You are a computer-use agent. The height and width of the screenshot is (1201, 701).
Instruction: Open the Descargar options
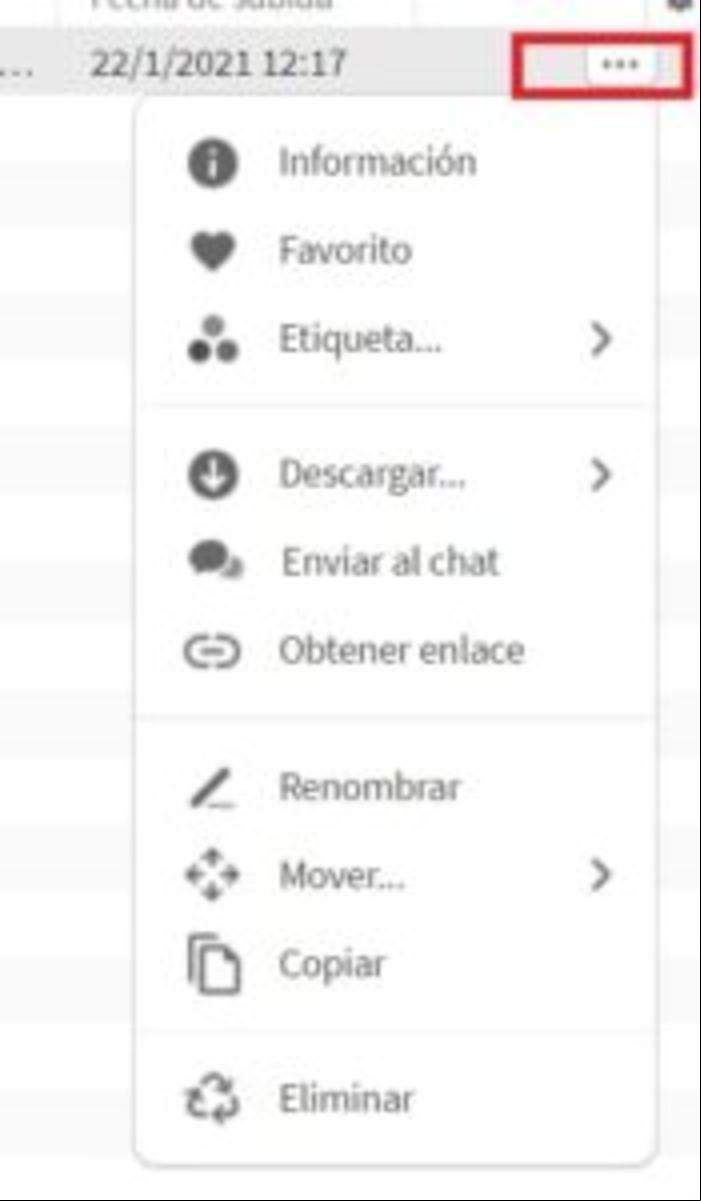coord(396,475)
